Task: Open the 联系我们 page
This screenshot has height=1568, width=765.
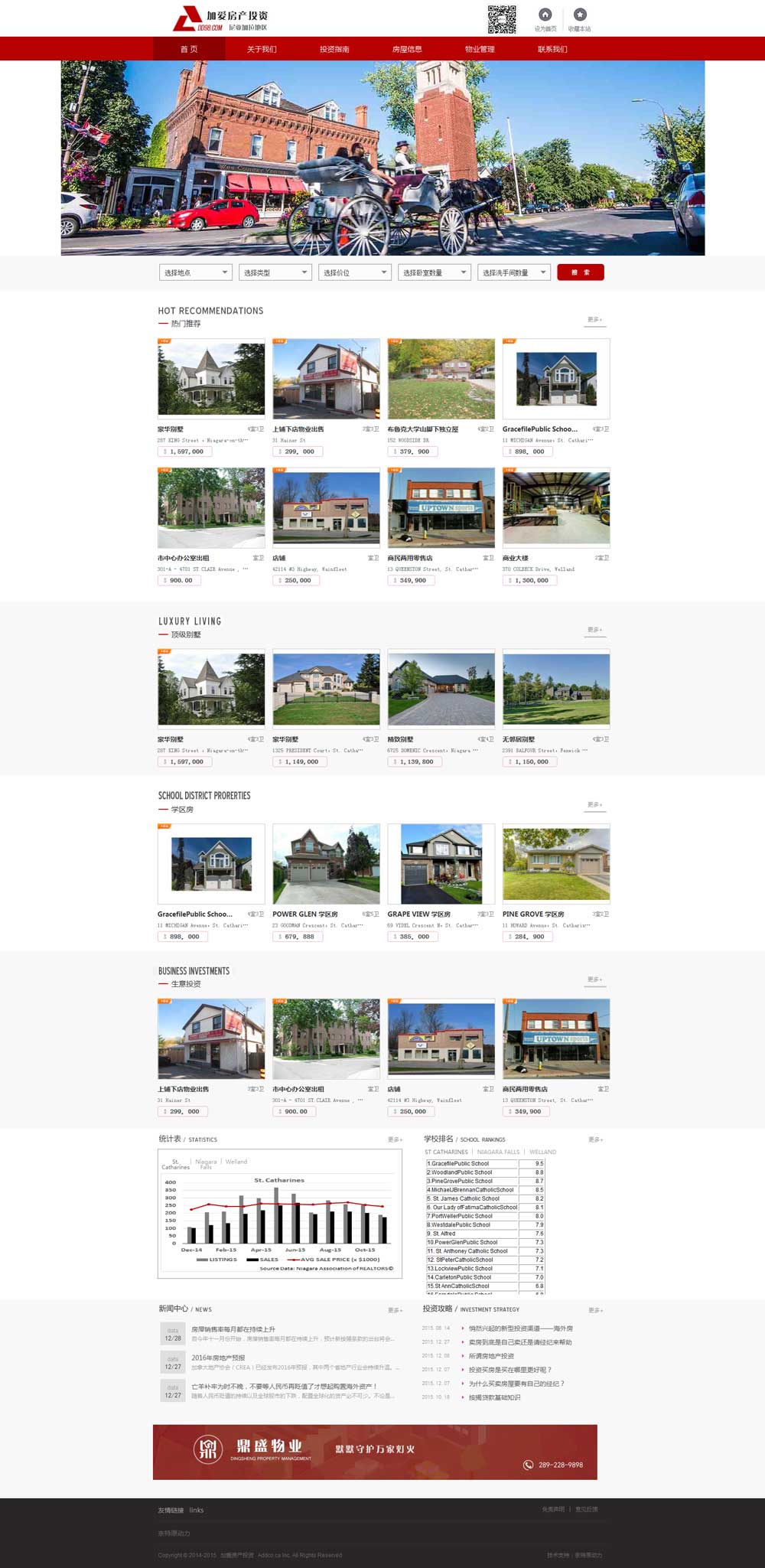Action: pyautogui.click(x=552, y=49)
